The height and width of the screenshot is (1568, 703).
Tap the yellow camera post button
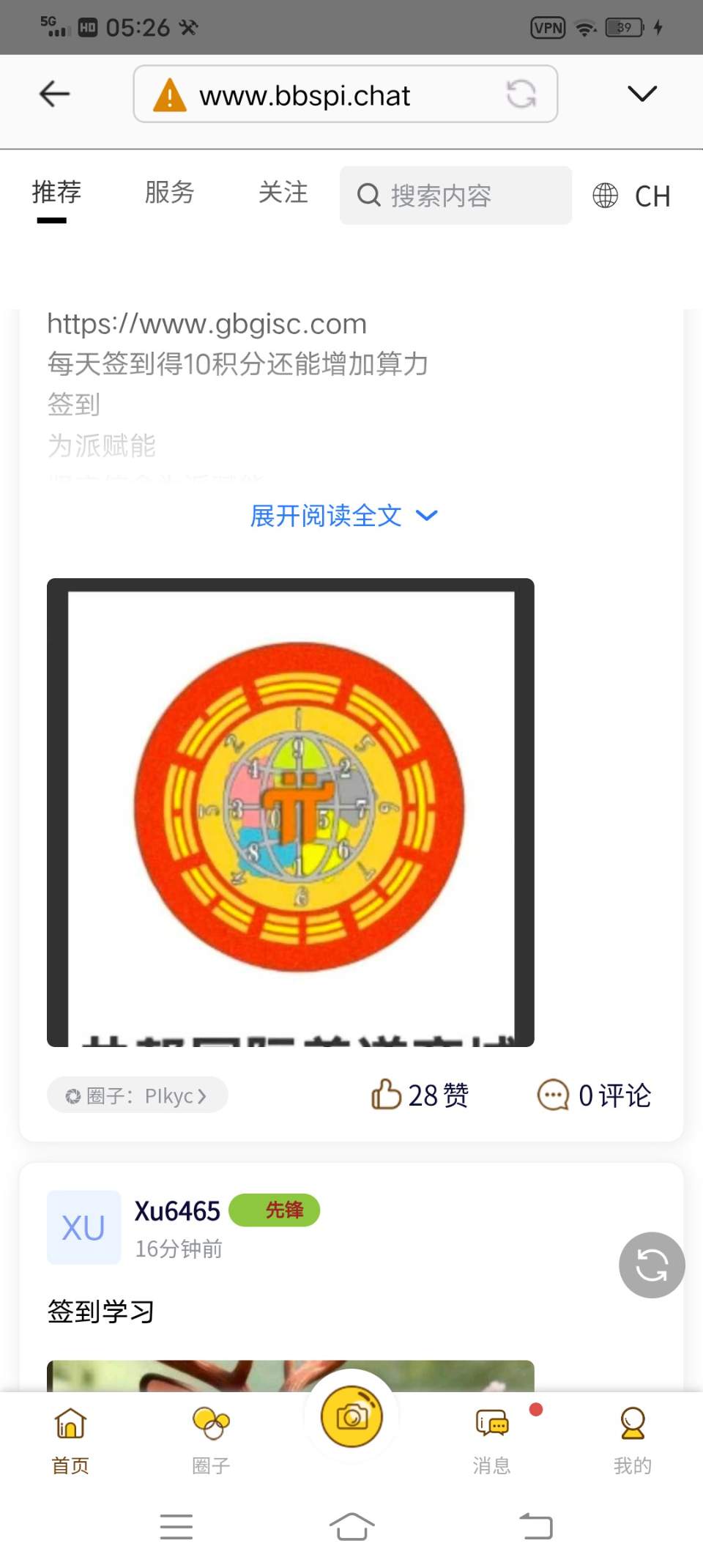coord(351,1416)
